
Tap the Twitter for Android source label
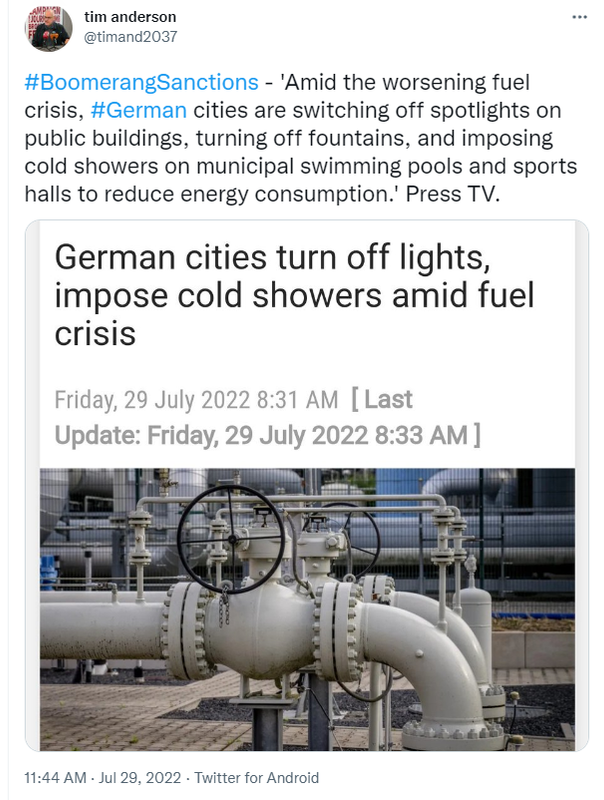(x=257, y=778)
